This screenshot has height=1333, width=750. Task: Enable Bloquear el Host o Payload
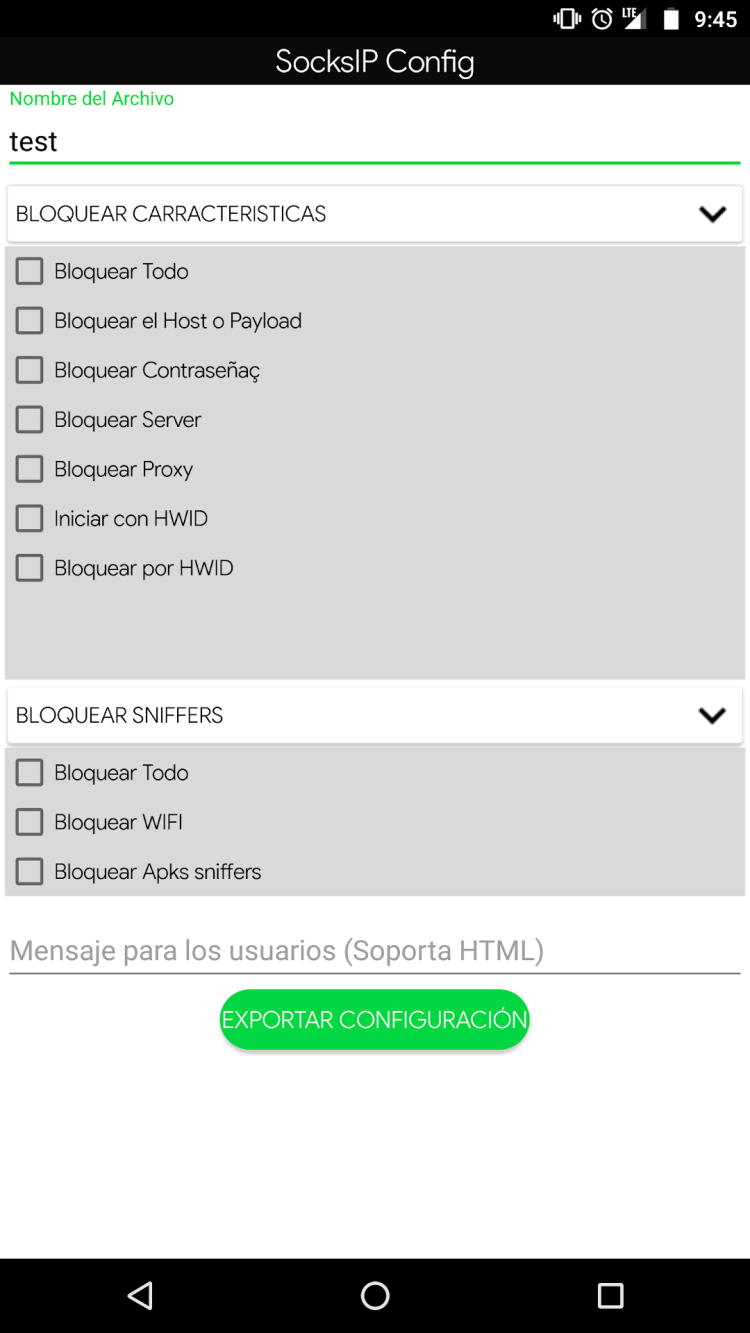[30, 321]
